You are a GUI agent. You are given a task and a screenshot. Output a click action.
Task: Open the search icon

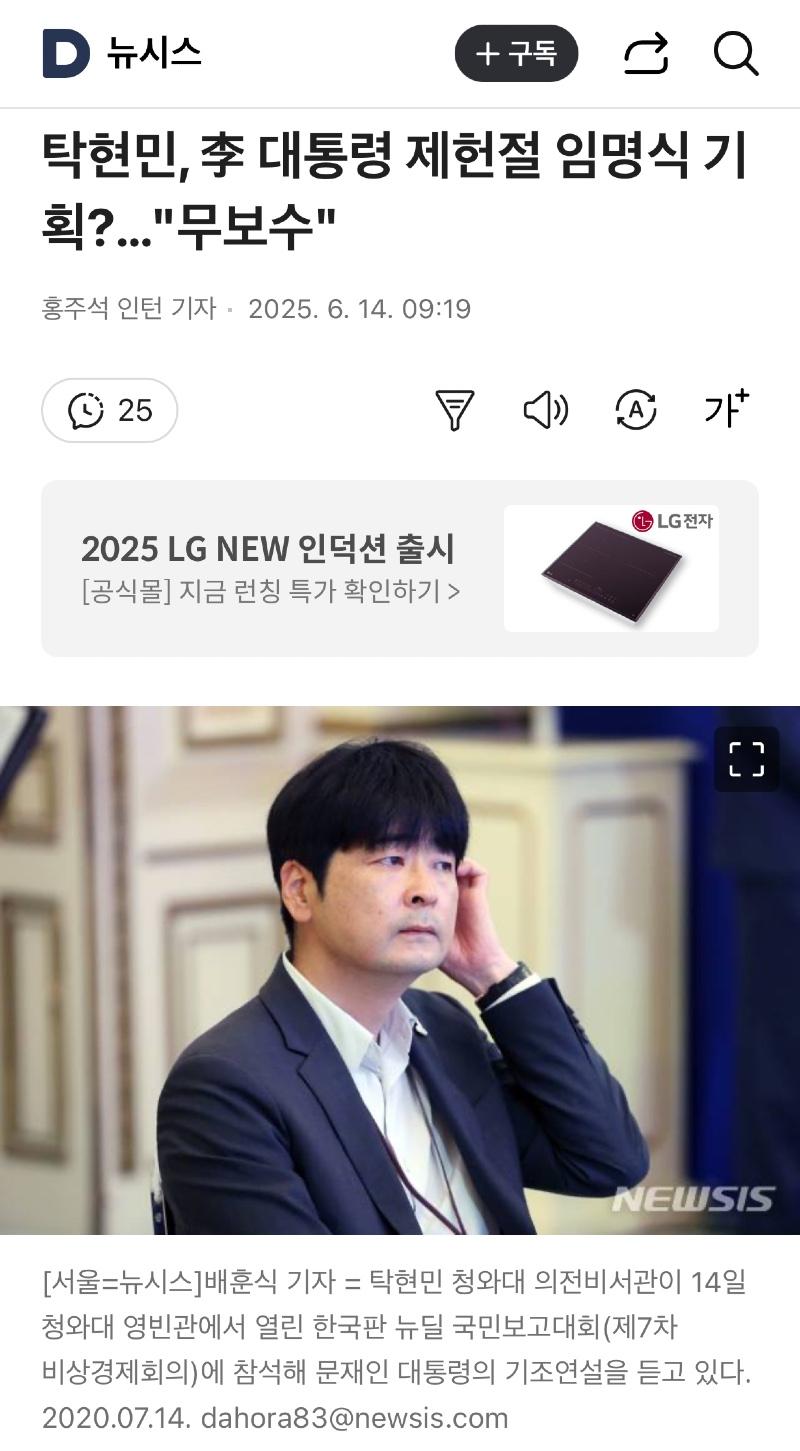736,53
